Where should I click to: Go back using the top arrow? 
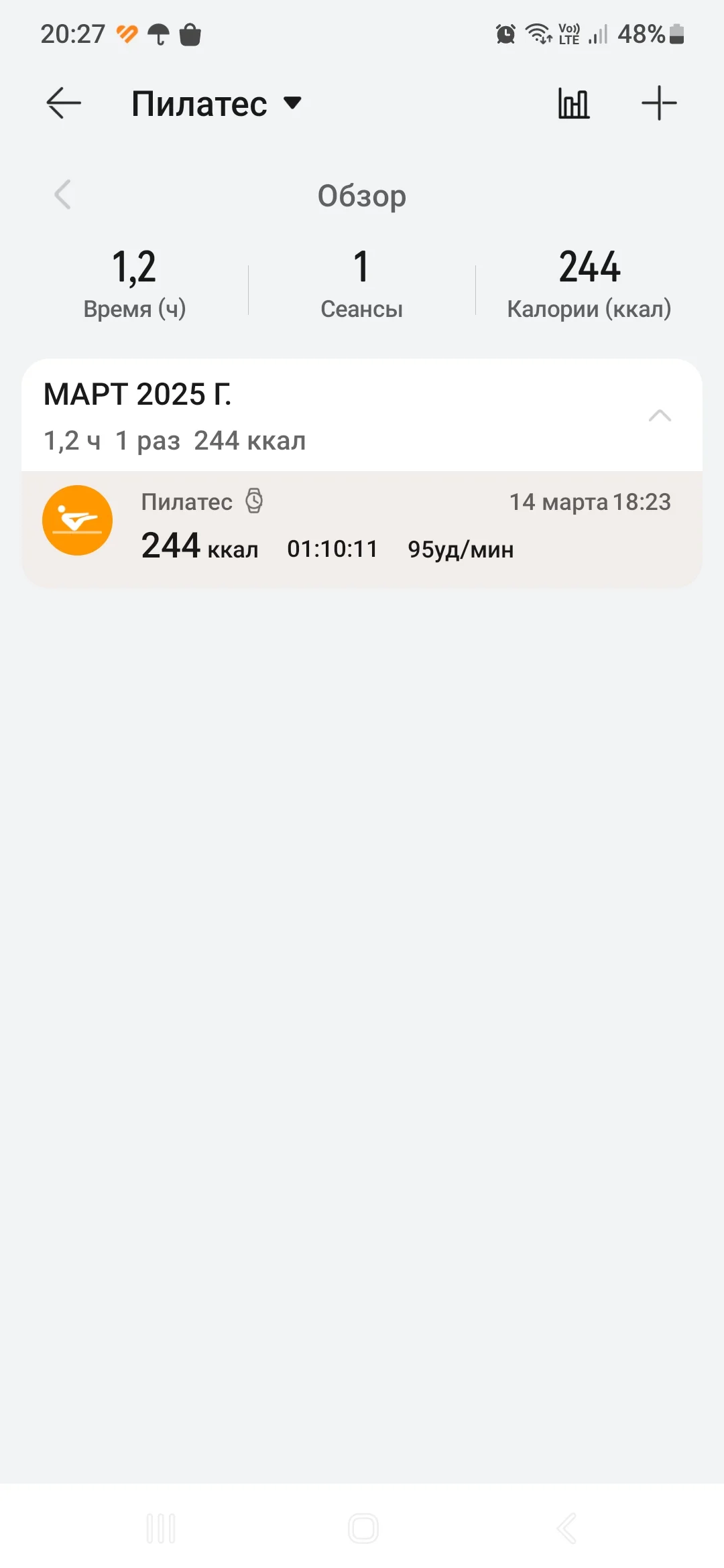(x=64, y=104)
